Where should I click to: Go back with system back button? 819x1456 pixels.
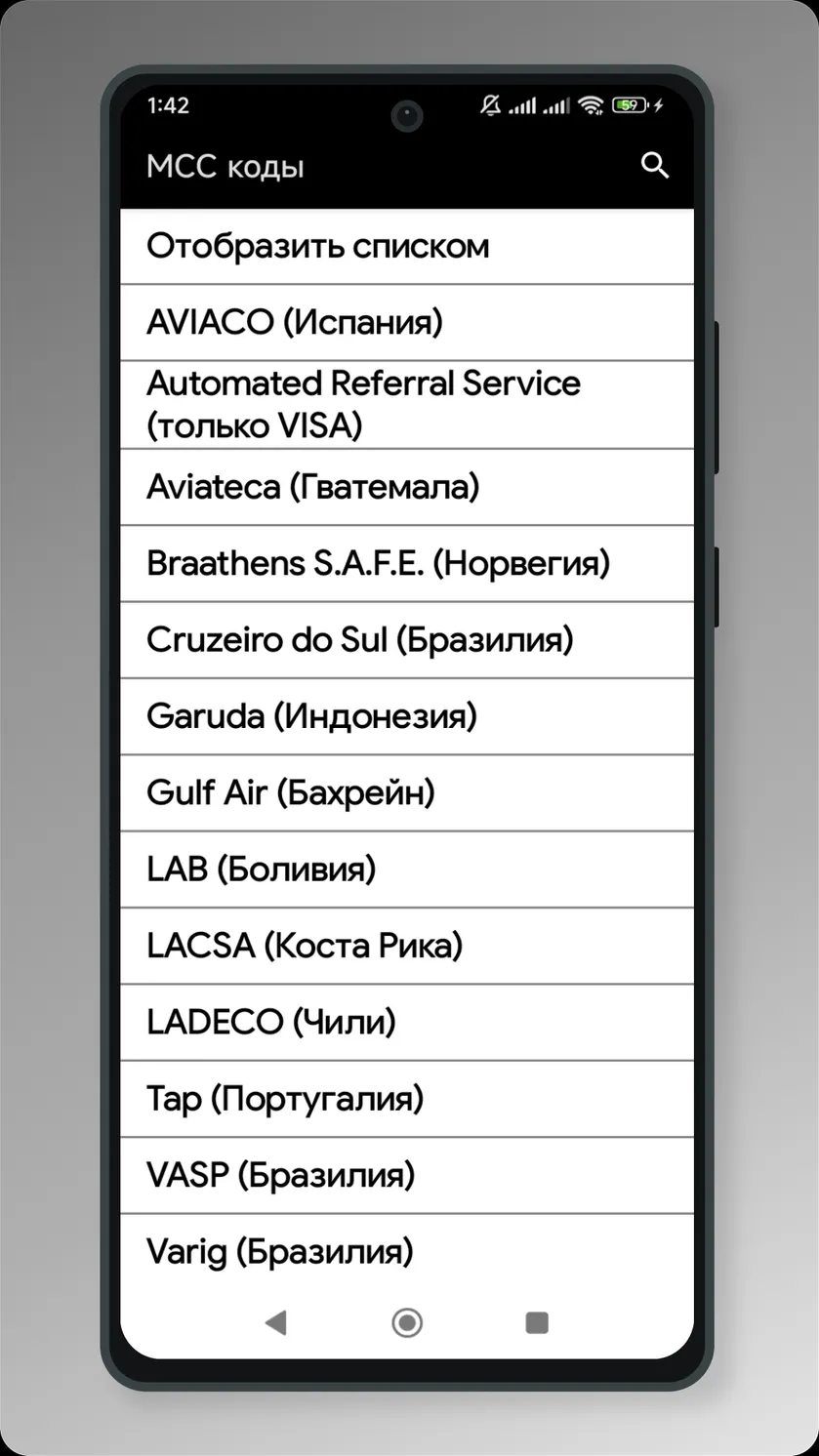click(276, 1322)
